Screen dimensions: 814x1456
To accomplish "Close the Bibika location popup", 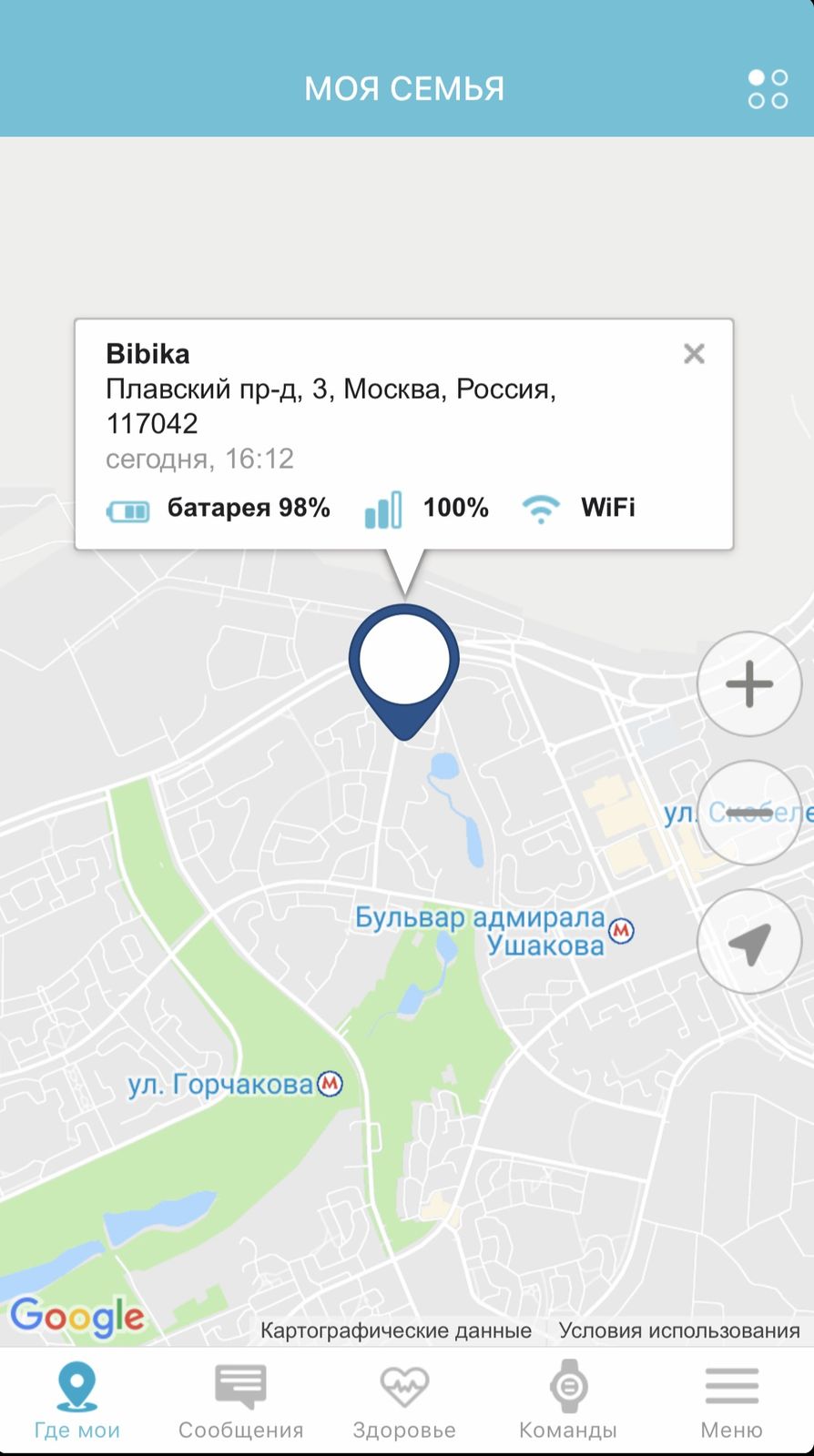I will (x=694, y=354).
